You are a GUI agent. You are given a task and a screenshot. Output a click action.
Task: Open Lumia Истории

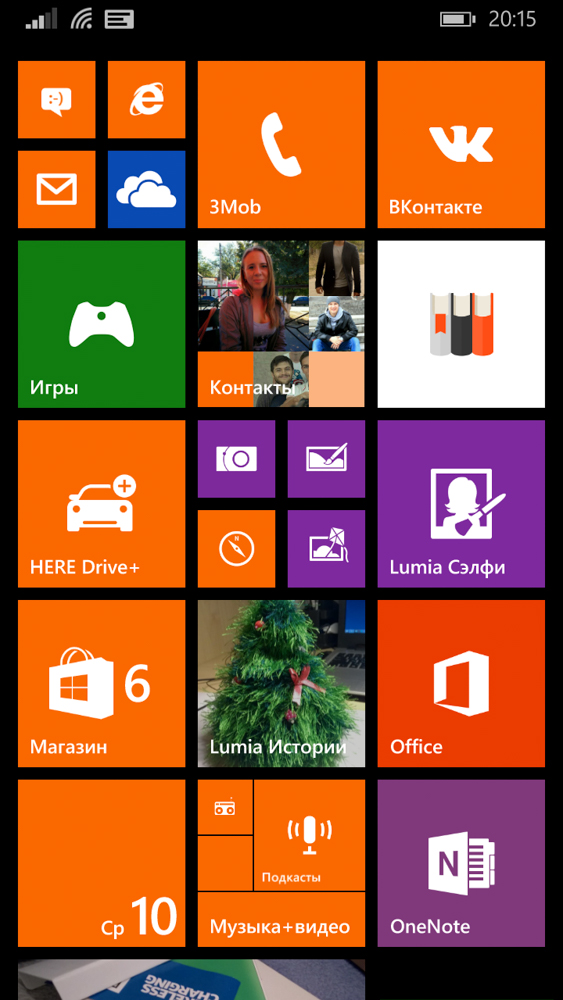(x=281, y=683)
